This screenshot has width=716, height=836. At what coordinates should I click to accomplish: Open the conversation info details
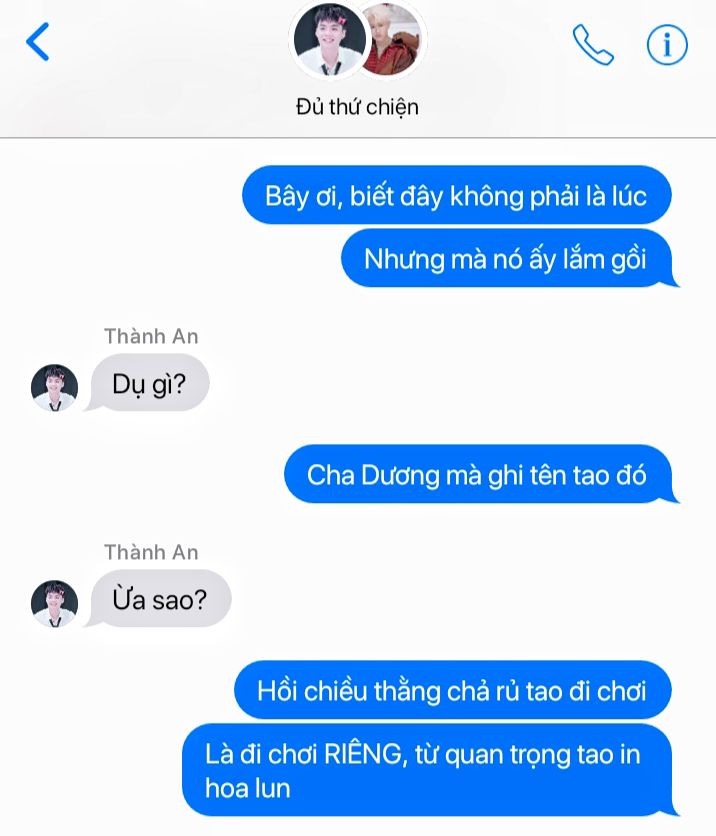pyautogui.click(x=667, y=45)
